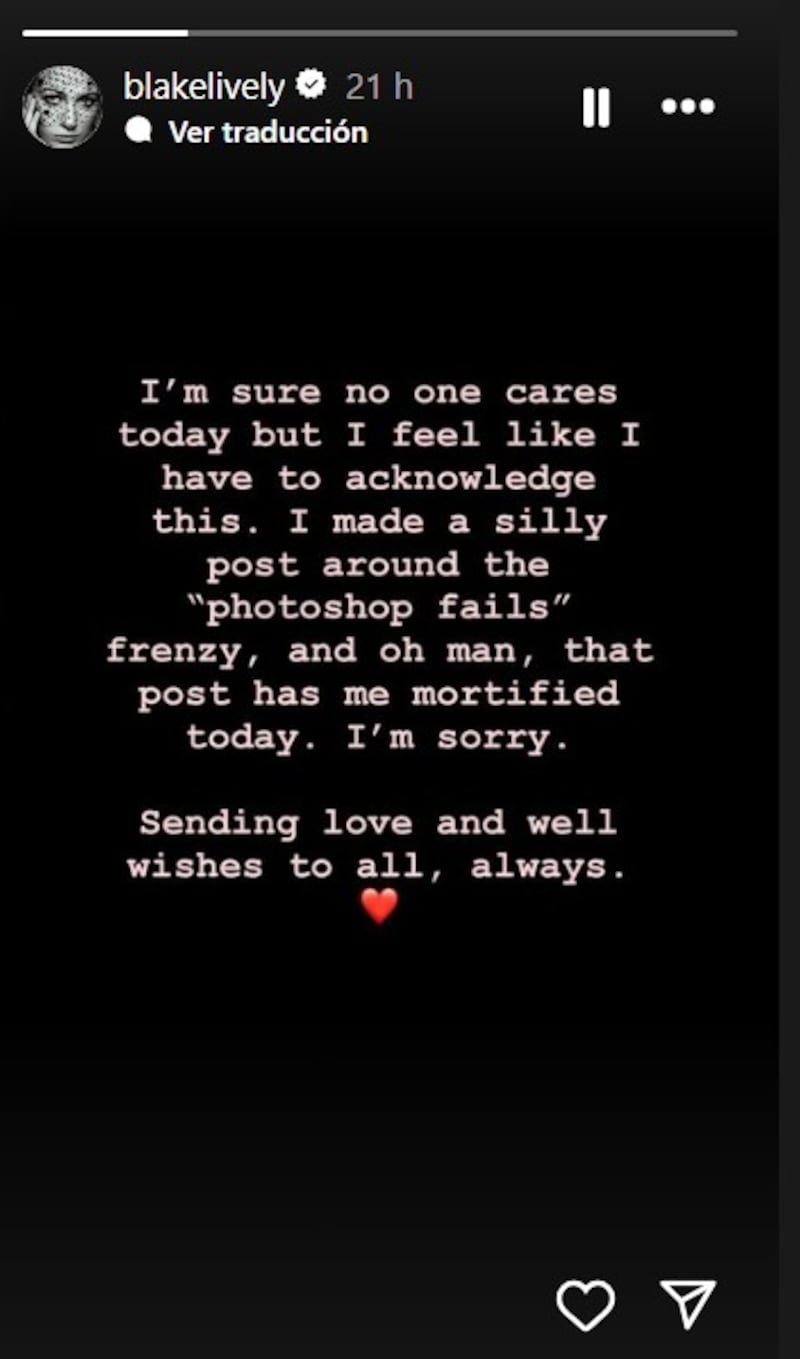Open the three-dot options menu

pos(688,107)
